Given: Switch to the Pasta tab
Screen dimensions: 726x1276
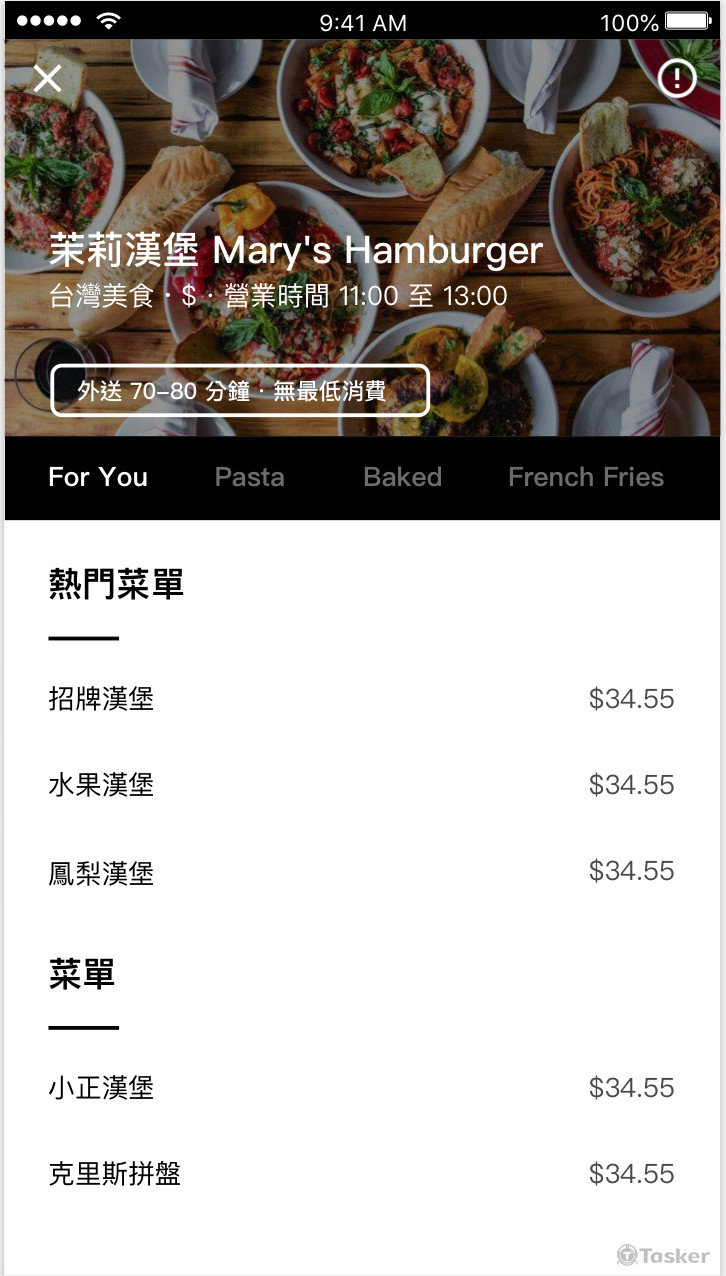Looking at the screenshot, I should point(249,477).
